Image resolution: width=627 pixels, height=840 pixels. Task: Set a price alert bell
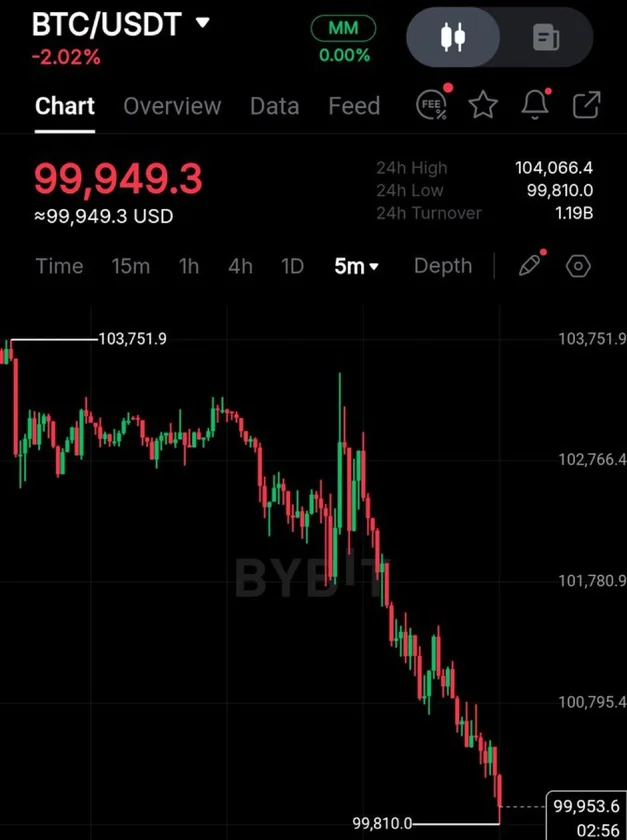[536, 104]
